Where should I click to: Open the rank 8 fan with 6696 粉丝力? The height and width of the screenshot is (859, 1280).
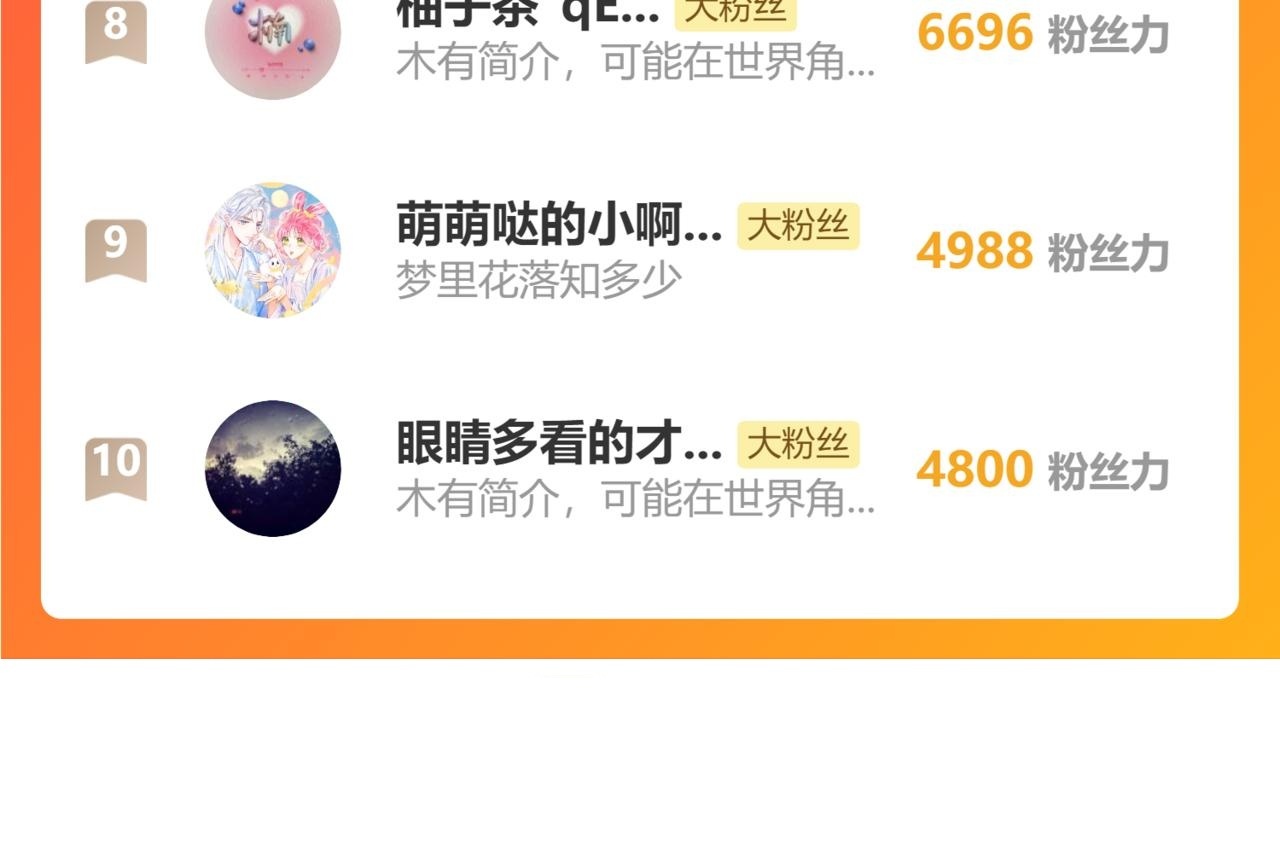pyautogui.click(x=640, y=35)
